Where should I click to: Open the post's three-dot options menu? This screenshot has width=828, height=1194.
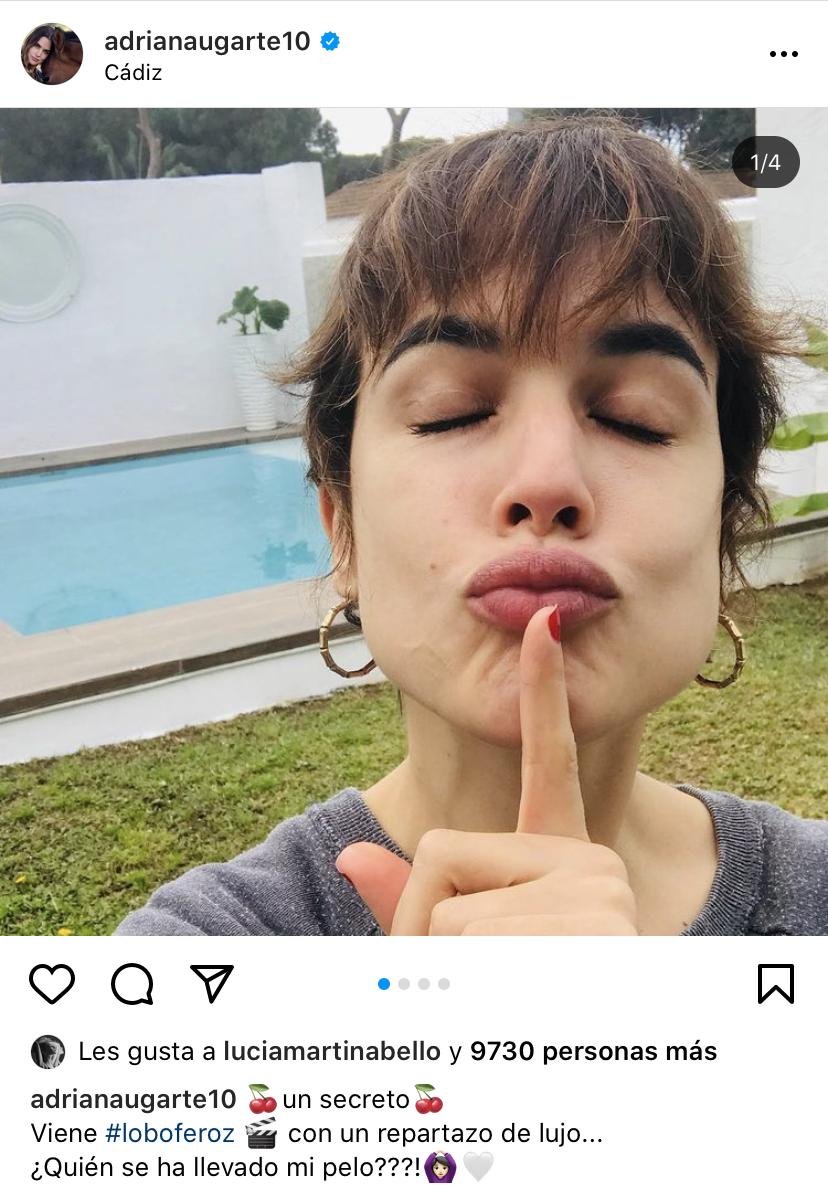coord(783,54)
